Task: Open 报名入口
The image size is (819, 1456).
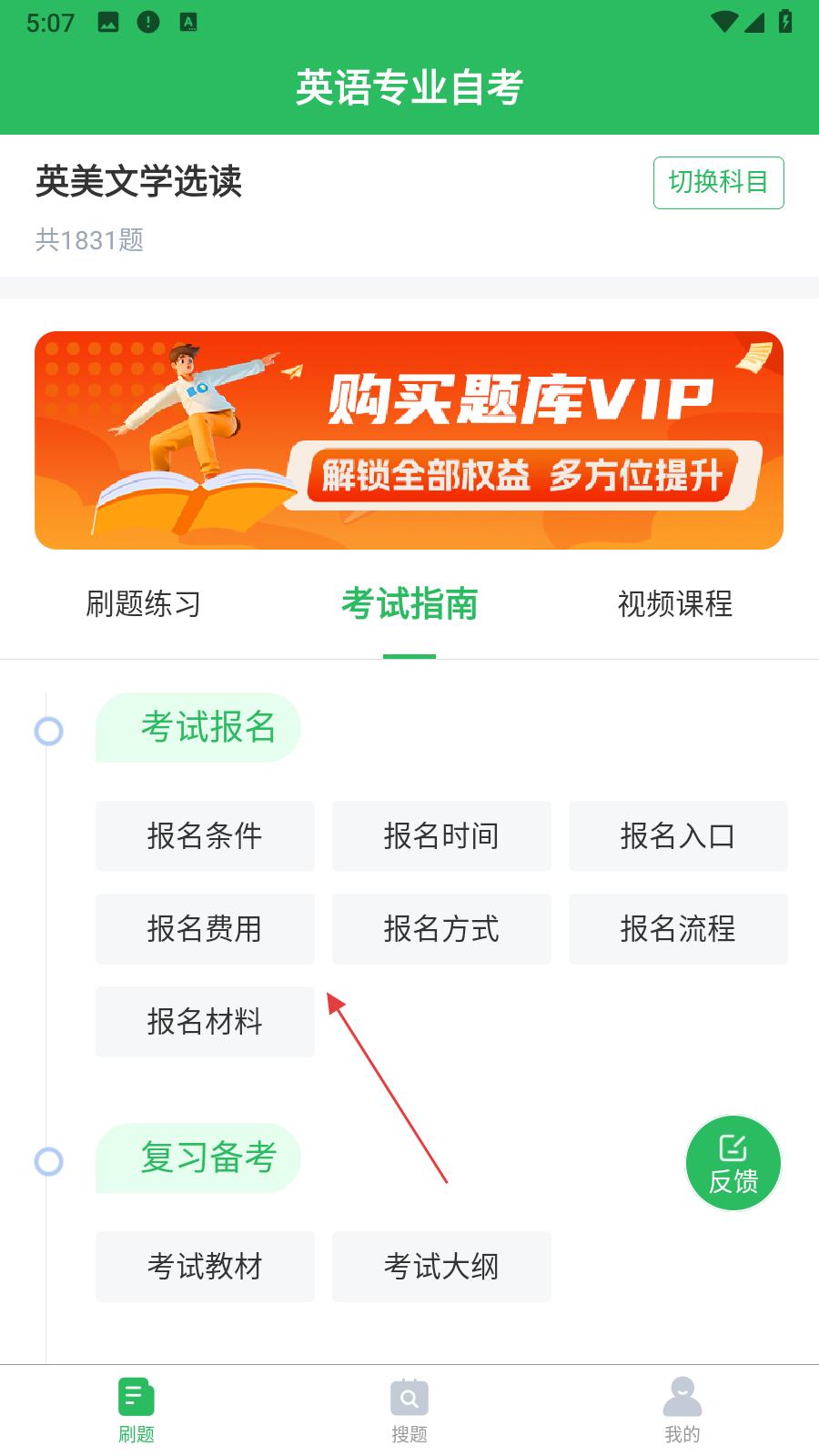Action: tap(678, 836)
